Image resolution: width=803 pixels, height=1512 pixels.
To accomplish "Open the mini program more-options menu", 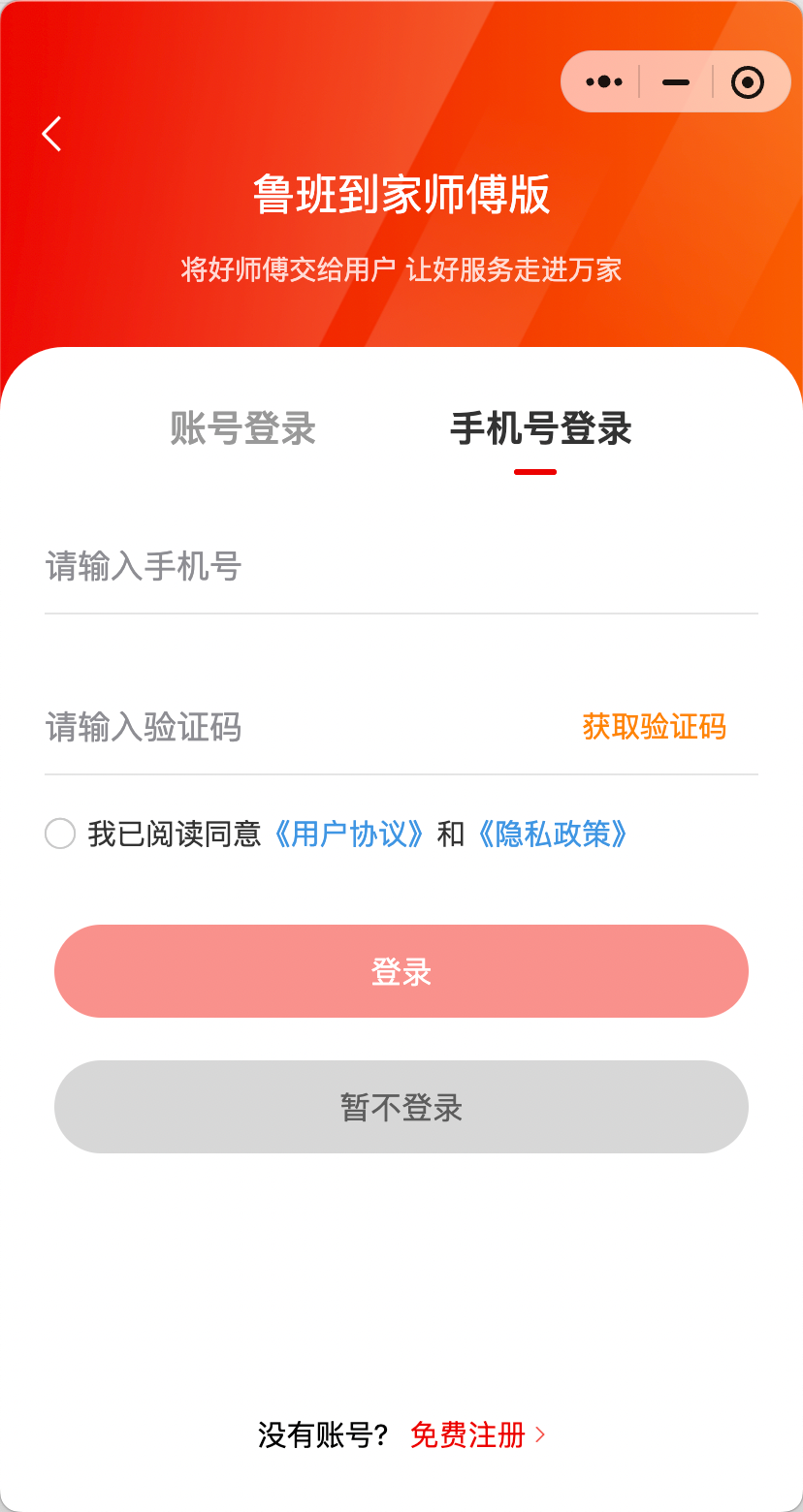I will tap(604, 82).
